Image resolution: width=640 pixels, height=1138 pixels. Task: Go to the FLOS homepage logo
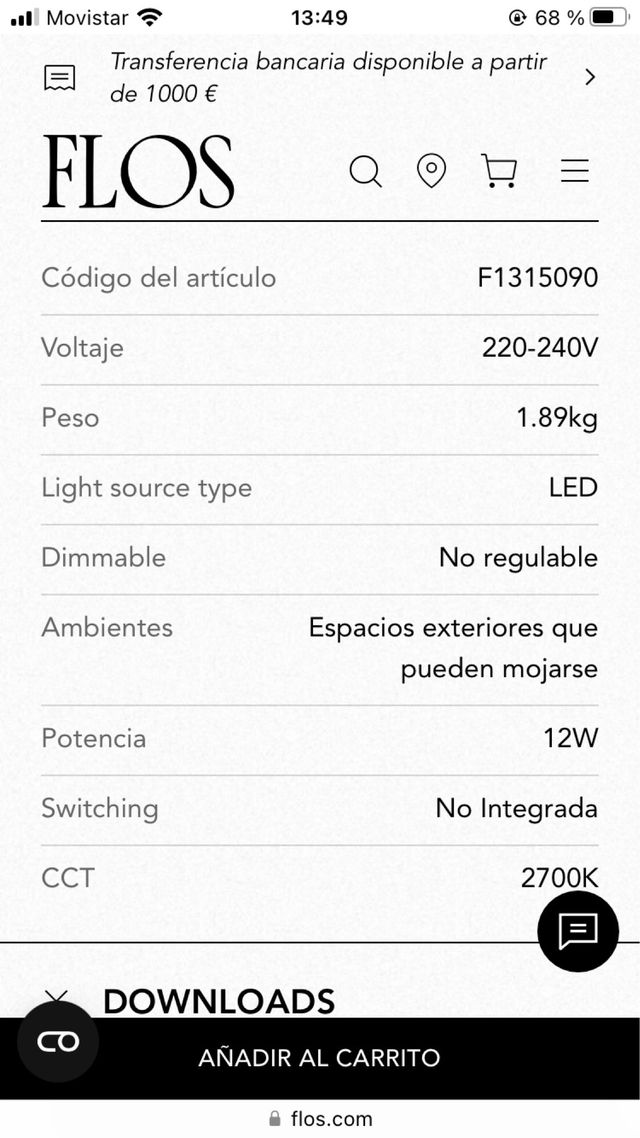point(138,172)
